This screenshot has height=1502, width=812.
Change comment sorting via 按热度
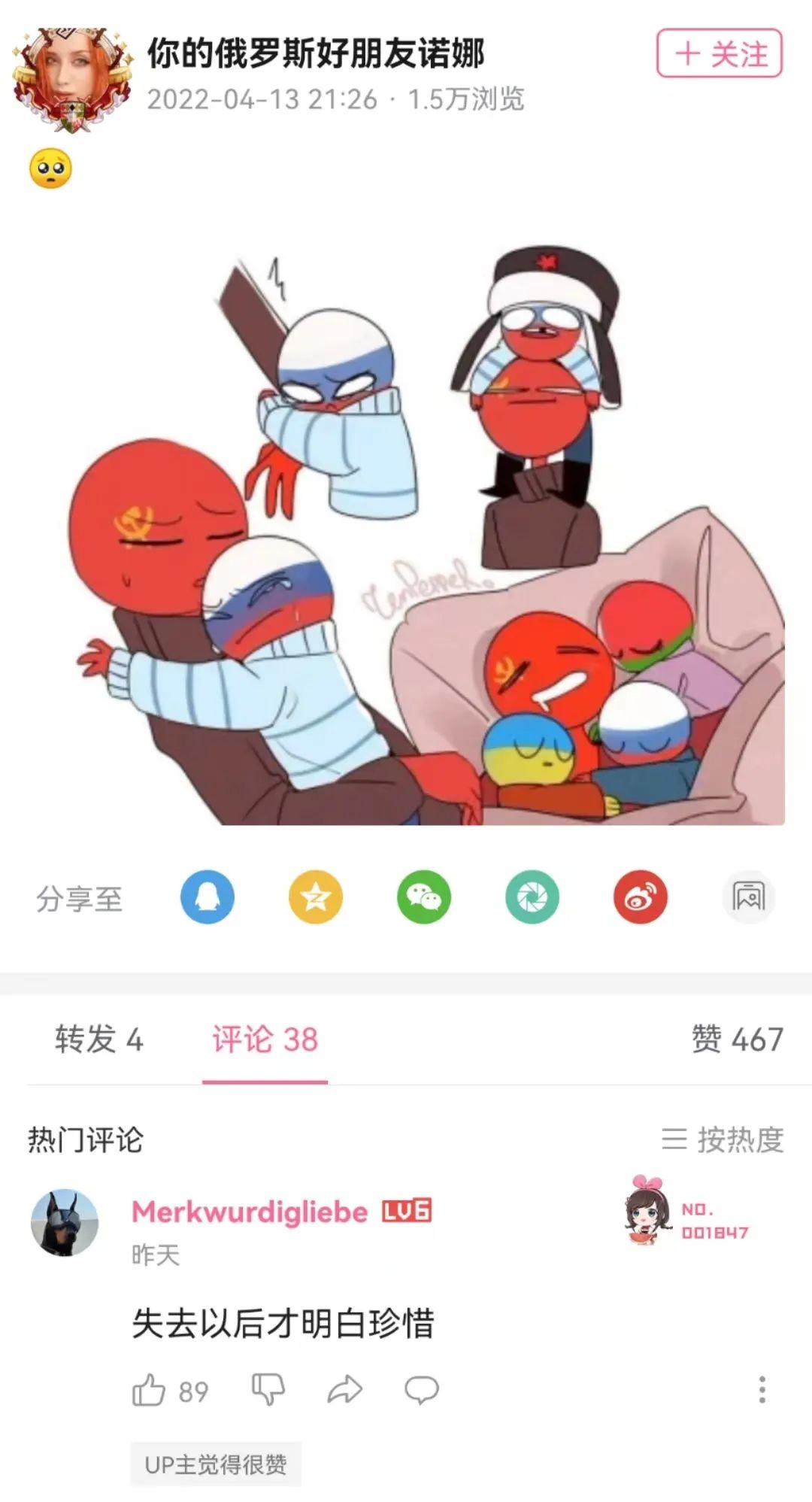[723, 1139]
